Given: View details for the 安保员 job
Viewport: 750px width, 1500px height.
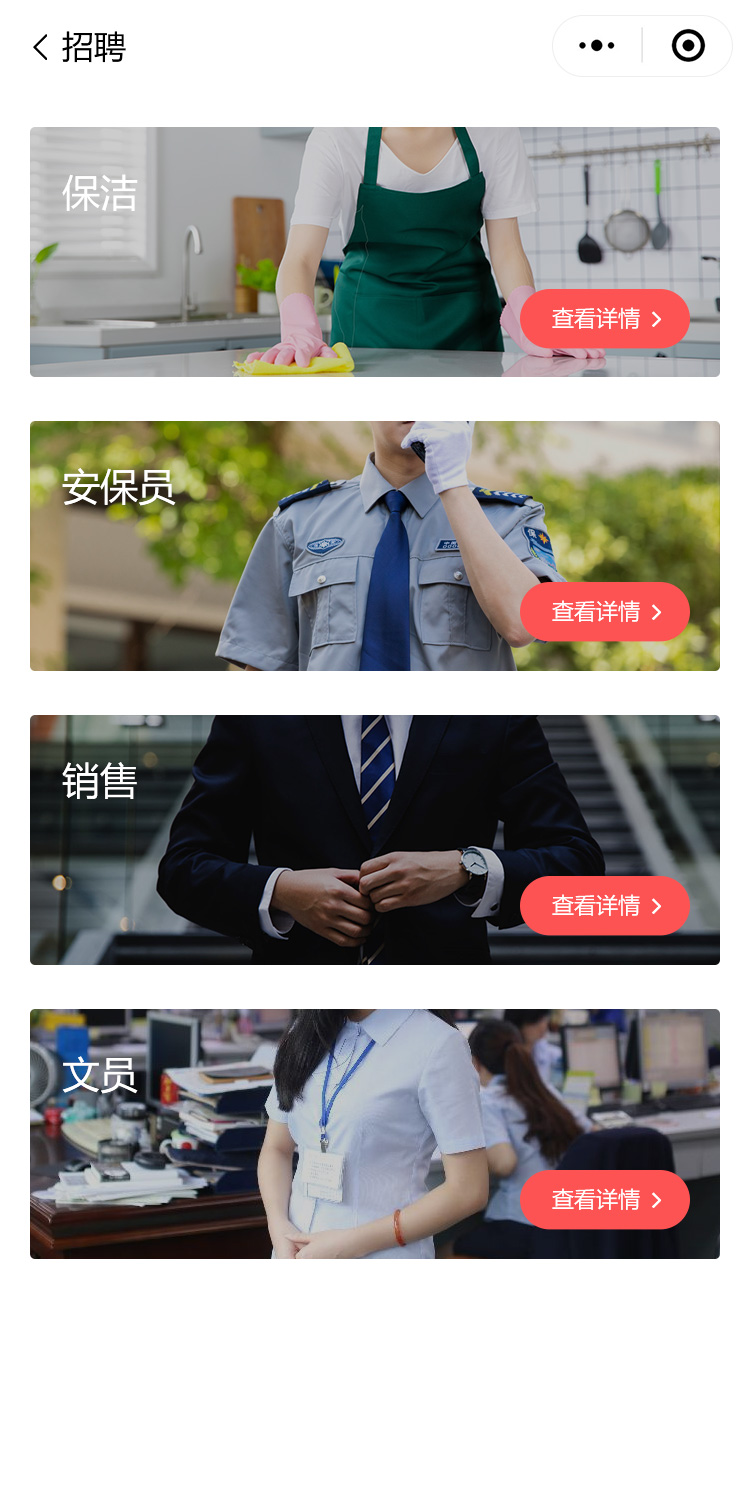Looking at the screenshot, I should click(604, 612).
